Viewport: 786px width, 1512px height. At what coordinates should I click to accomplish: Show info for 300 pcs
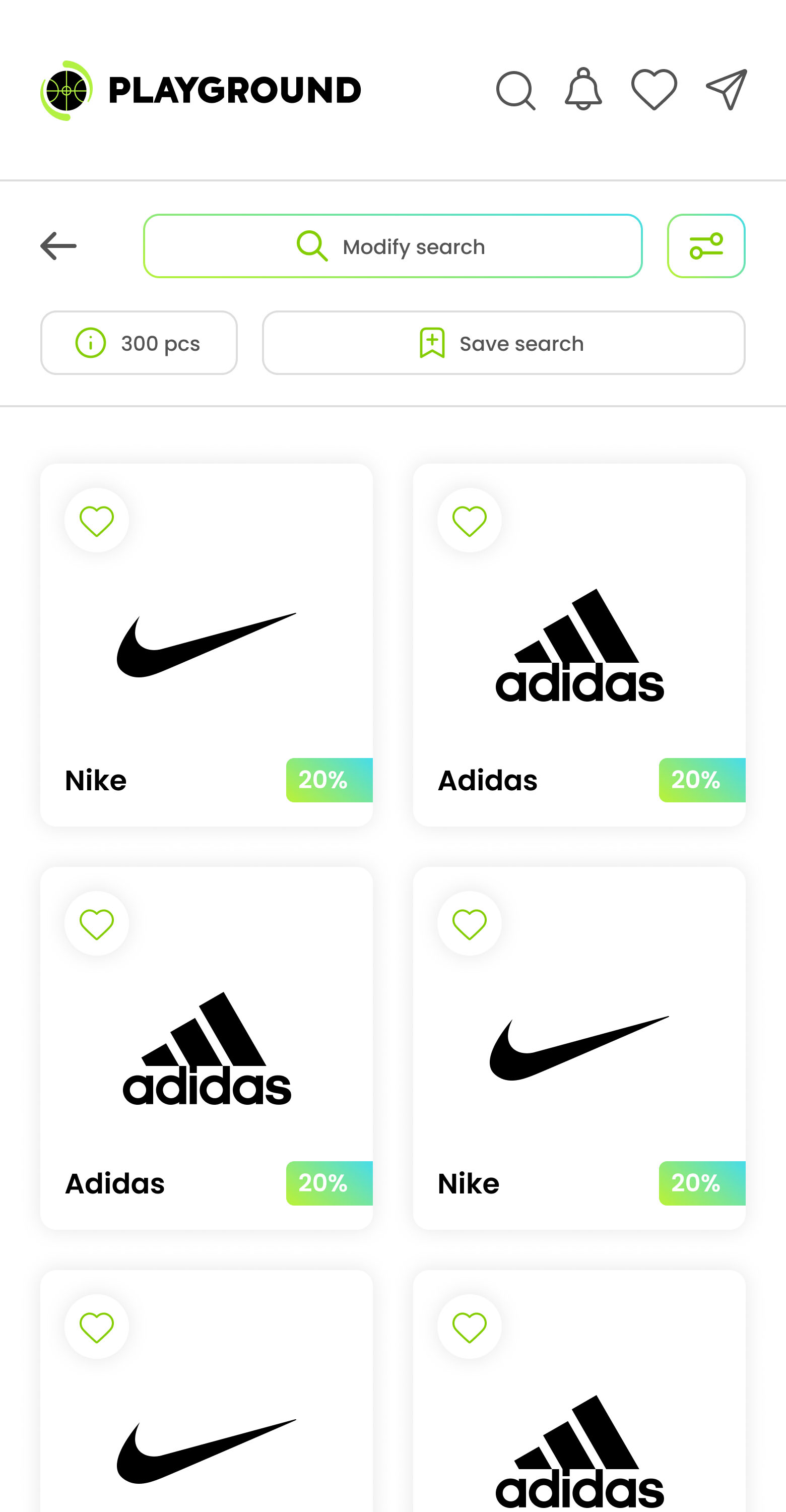point(139,343)
